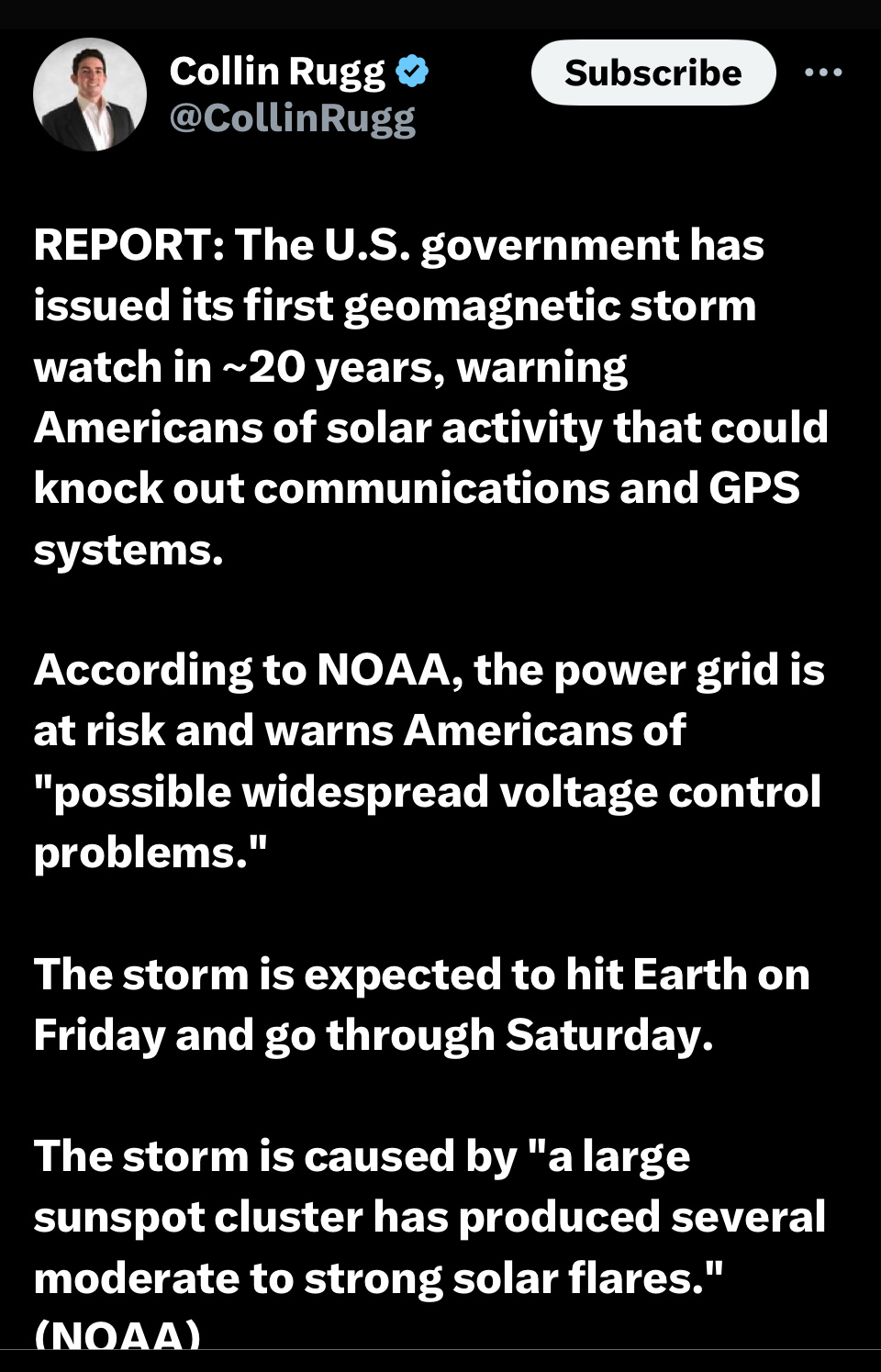
Task: Open Collin Rugg's profile picture
Action: pyautogui.click(x=89, y=95)
